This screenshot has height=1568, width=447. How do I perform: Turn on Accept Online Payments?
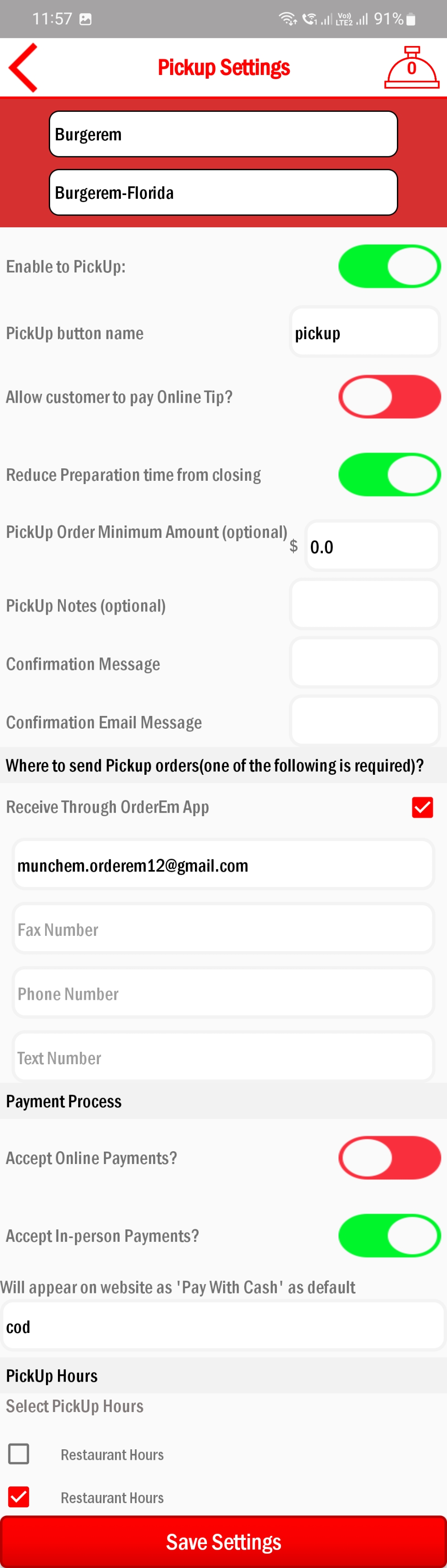click(x=389, y=1157)
